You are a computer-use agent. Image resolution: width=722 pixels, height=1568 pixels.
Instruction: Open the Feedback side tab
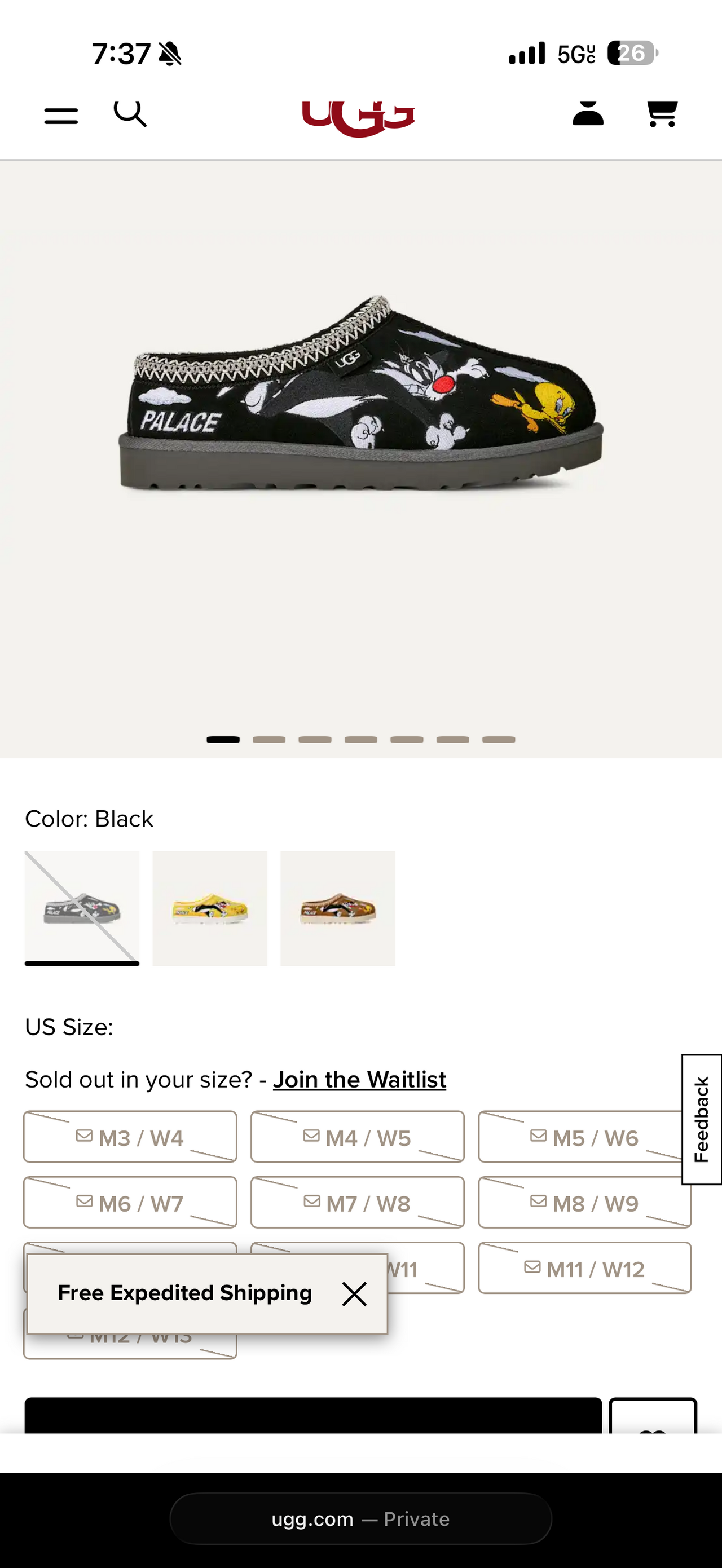coord(701,1119)
